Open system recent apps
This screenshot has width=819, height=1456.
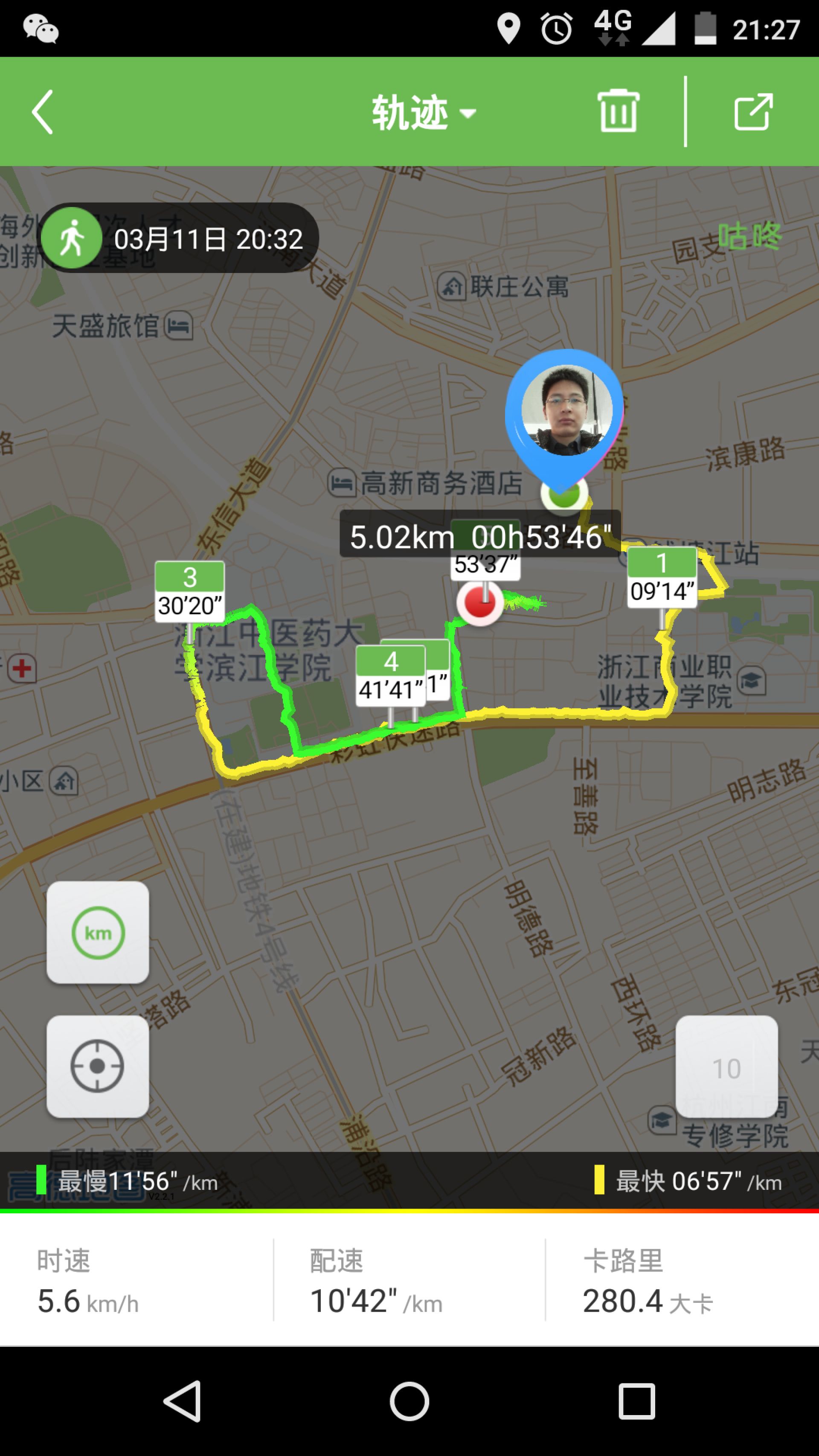point(636,1401)
